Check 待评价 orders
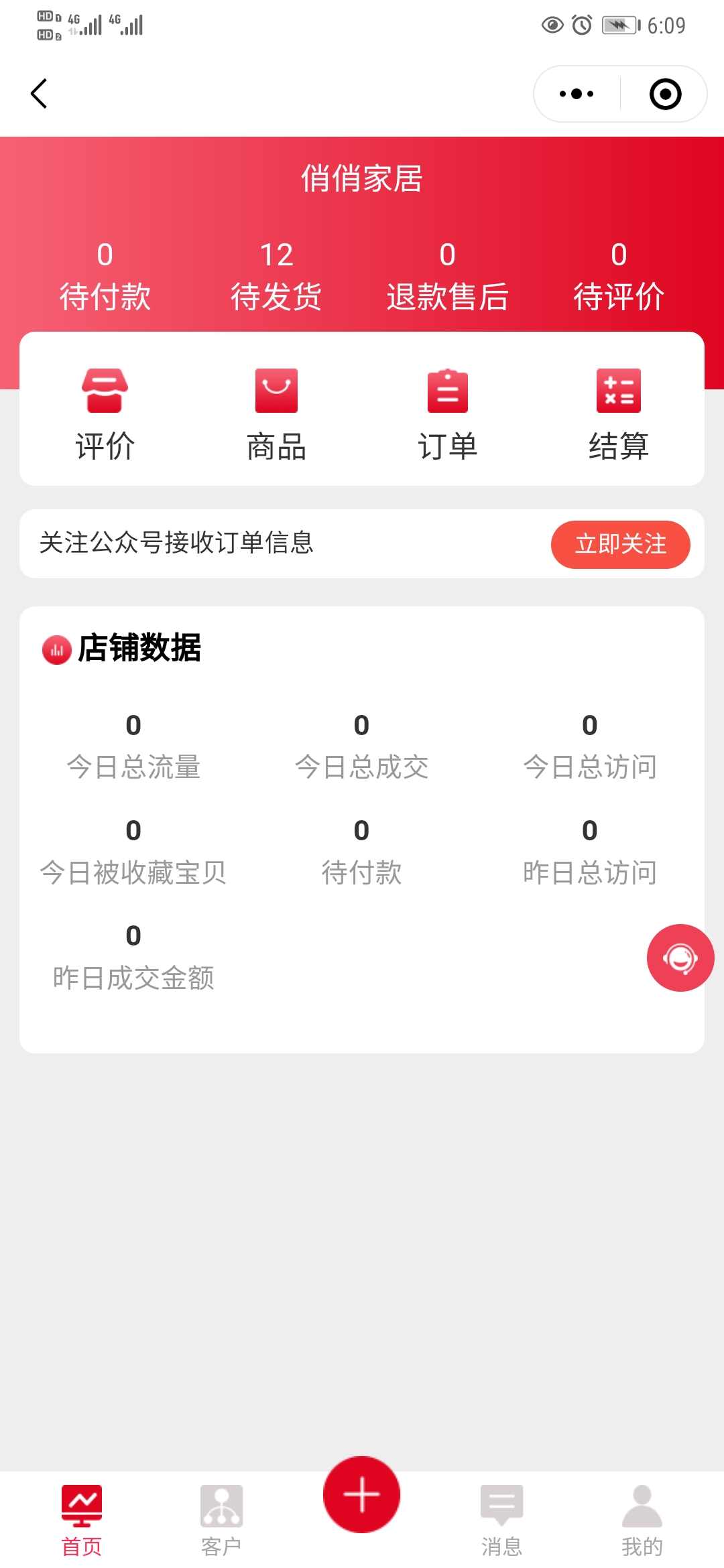The width and height of the screenshot is (724, 1568). [x=619, y=276]
